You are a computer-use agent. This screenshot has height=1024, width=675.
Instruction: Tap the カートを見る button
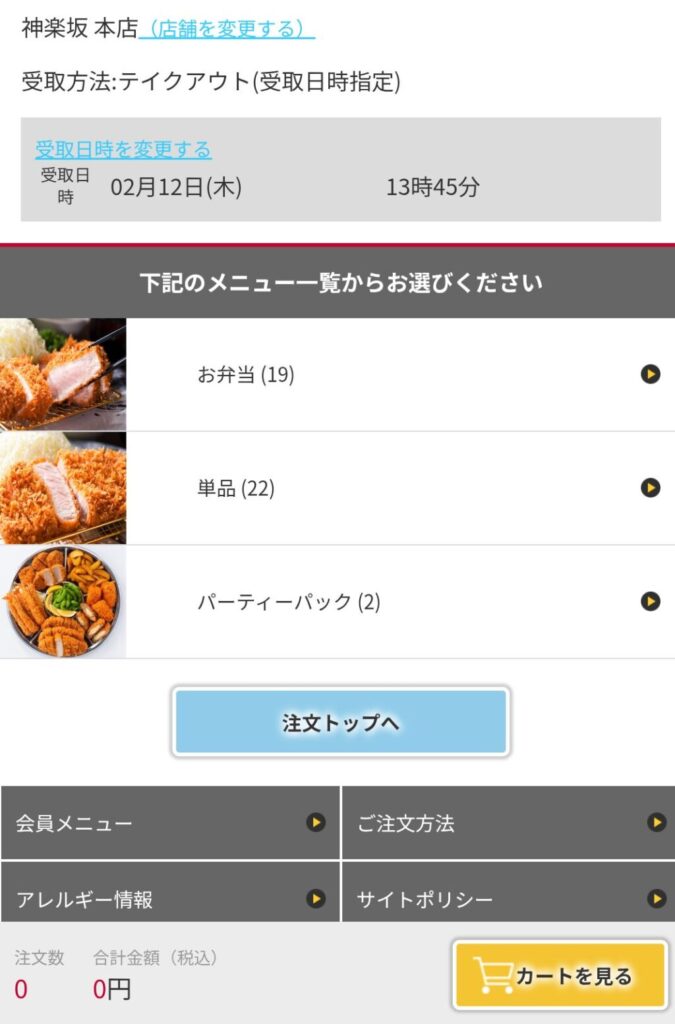click(x=559, y=975)
